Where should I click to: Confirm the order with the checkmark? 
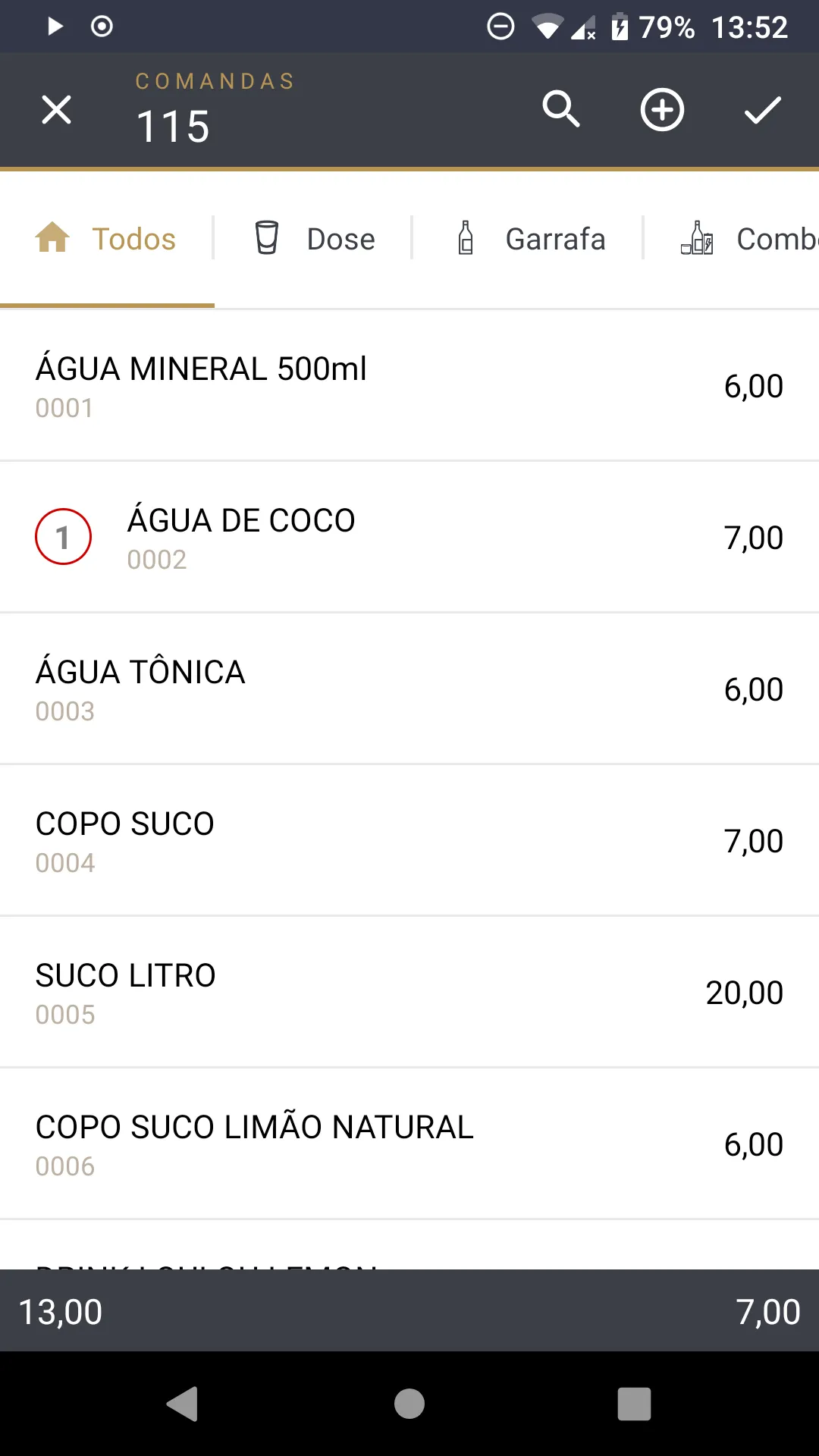(762, 110)
